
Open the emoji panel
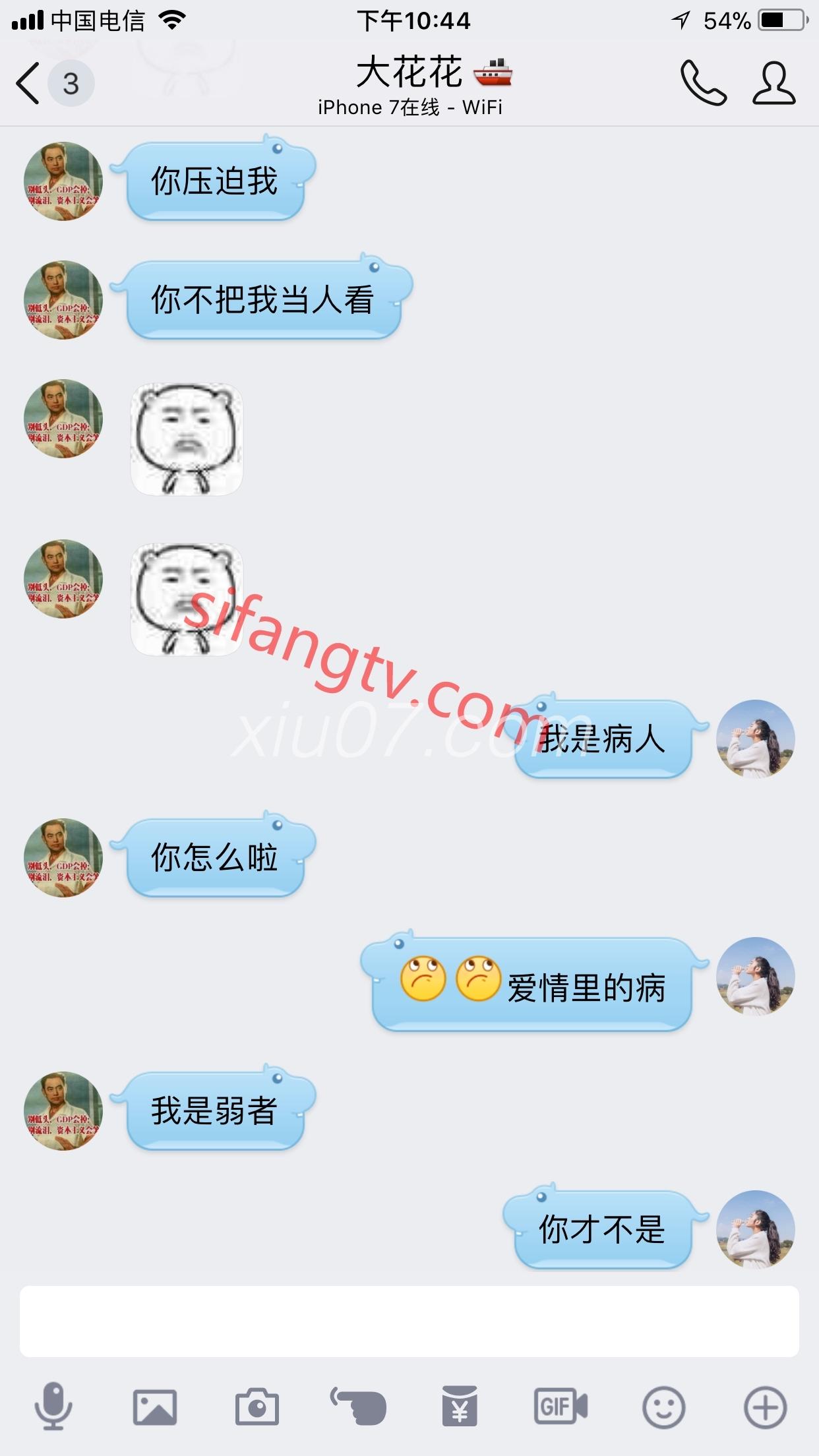click(x=663, y=1407)
